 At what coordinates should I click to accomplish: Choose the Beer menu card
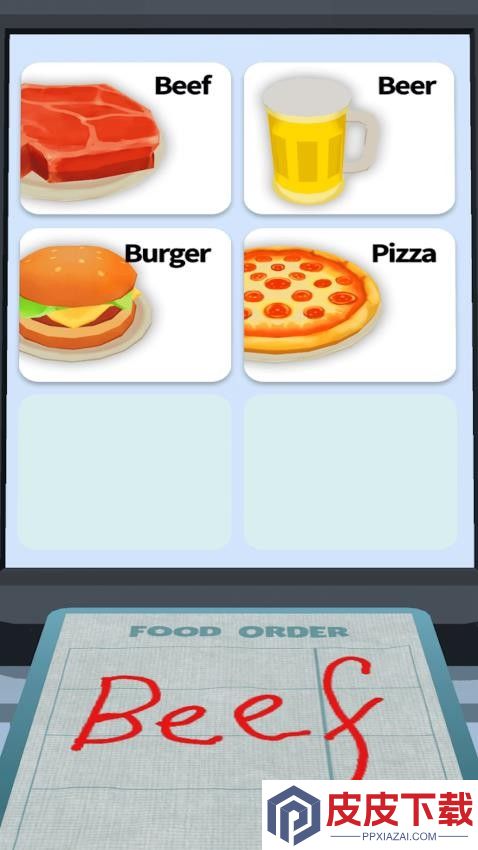[x=350, y=138]
